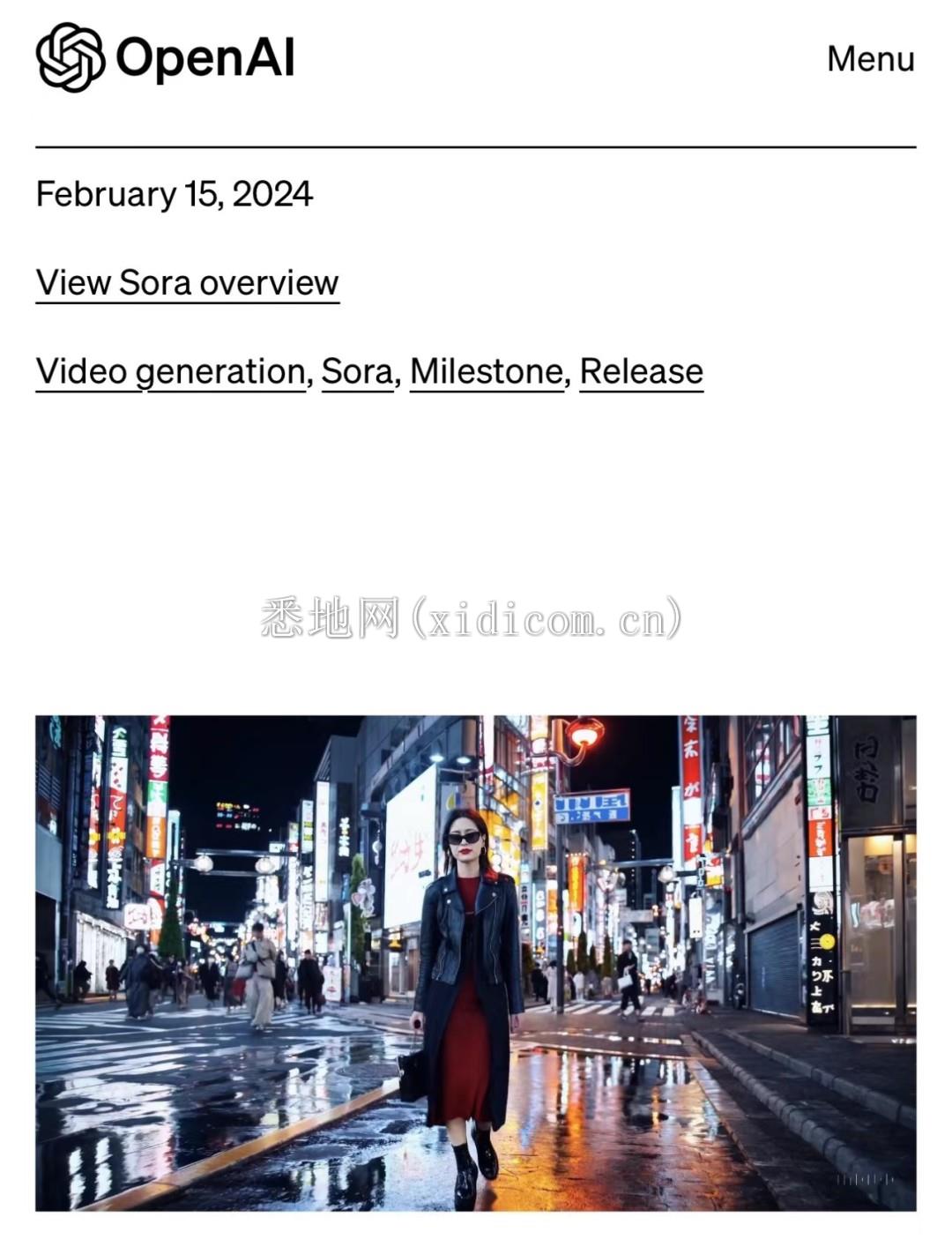Choose the Release tag
This screenshot has width=952, height=1247.
coord(641,371)
